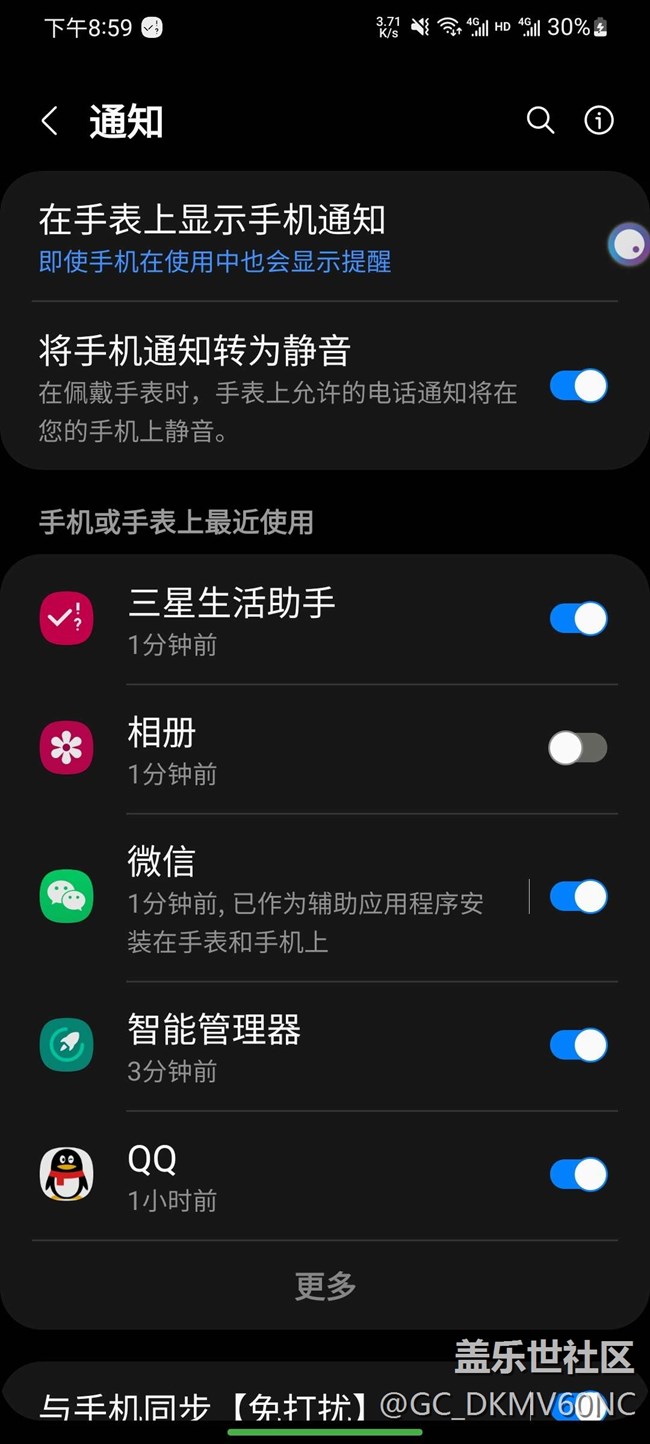Toggle 微信 notifications off
This screenshot has width=650, height=1444.
[578, 897]
